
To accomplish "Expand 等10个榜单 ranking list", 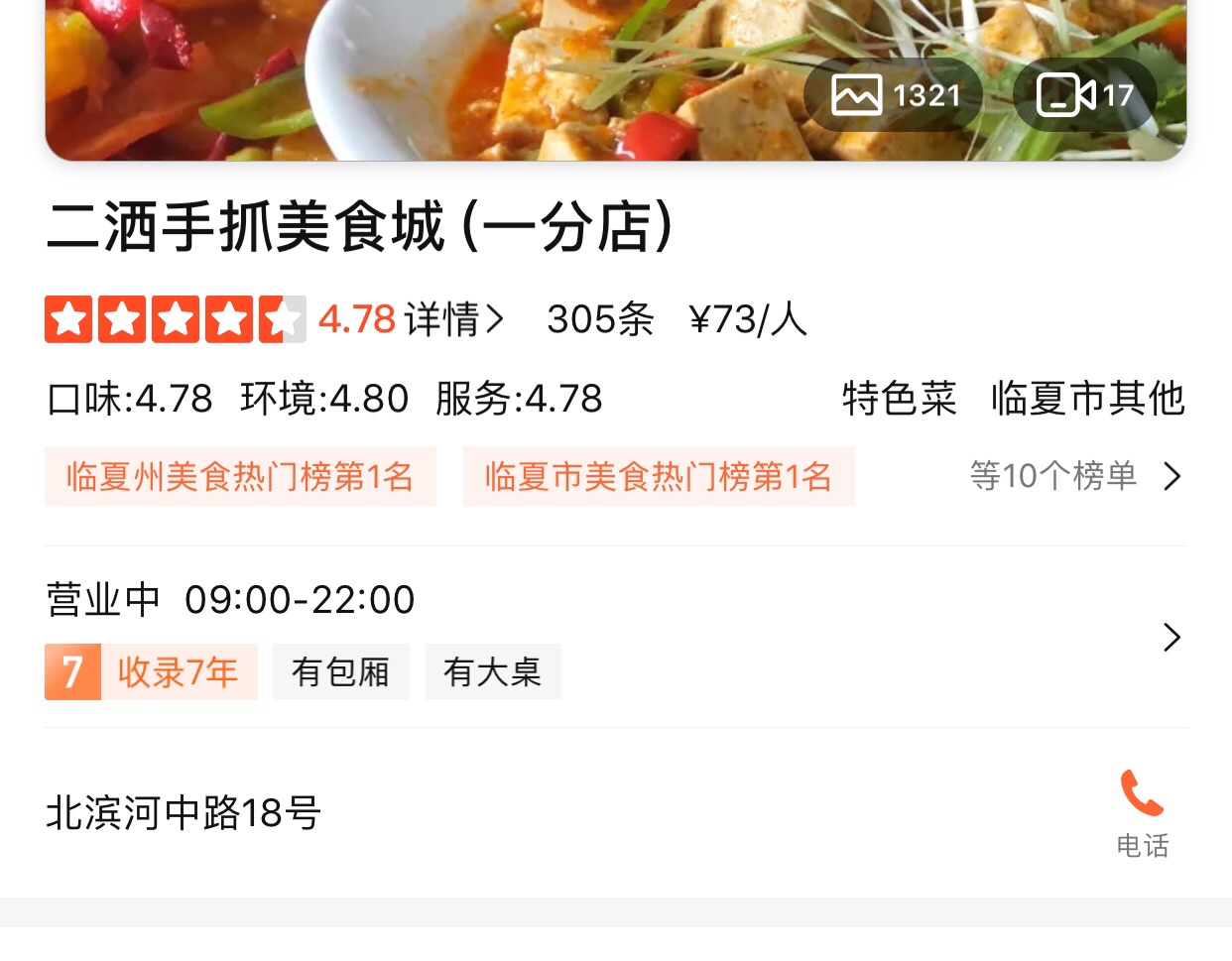I will (x=1076, y=476).
